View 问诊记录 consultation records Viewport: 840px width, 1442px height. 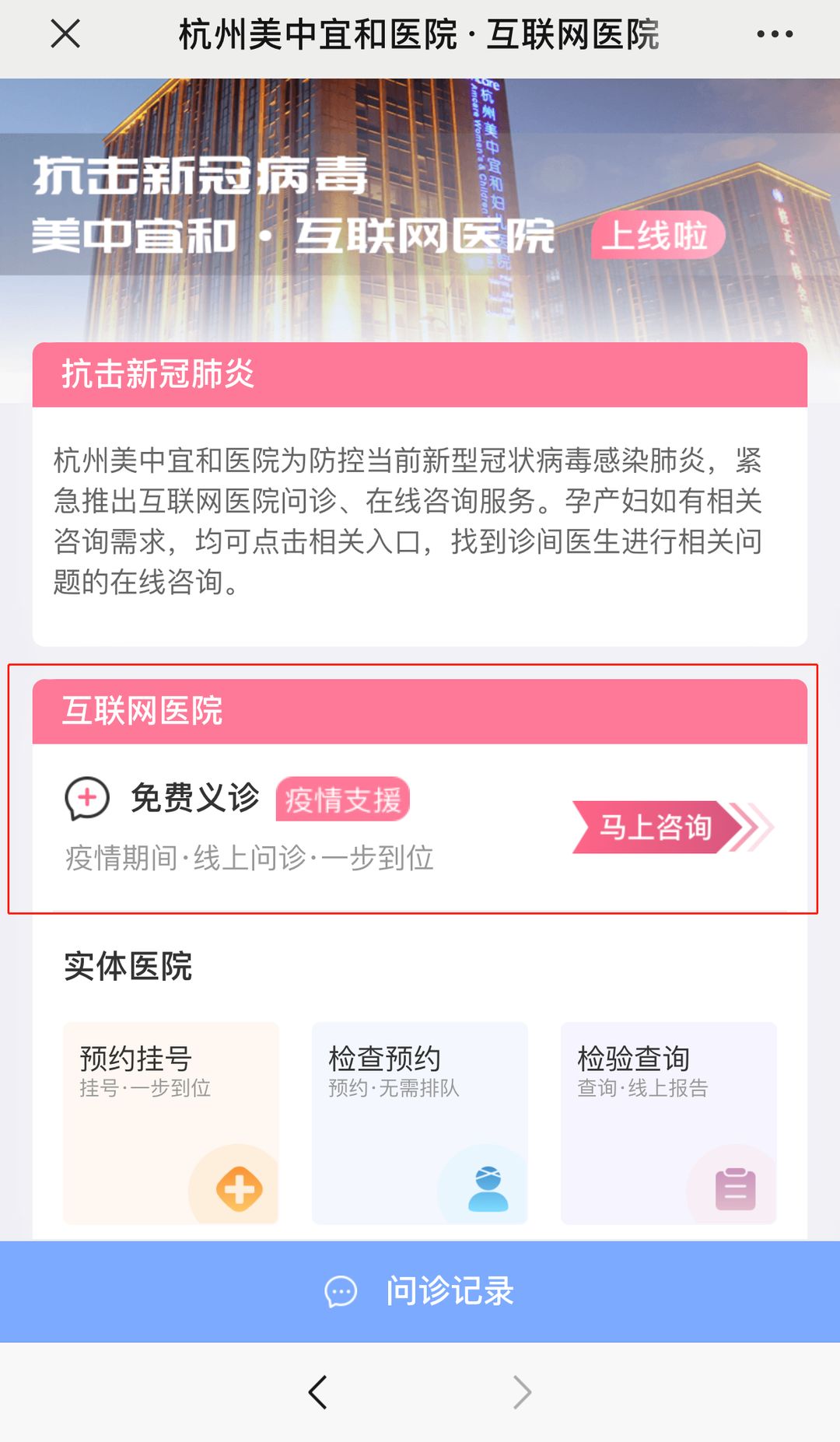pyautogui.click(x=420, y=1291)
